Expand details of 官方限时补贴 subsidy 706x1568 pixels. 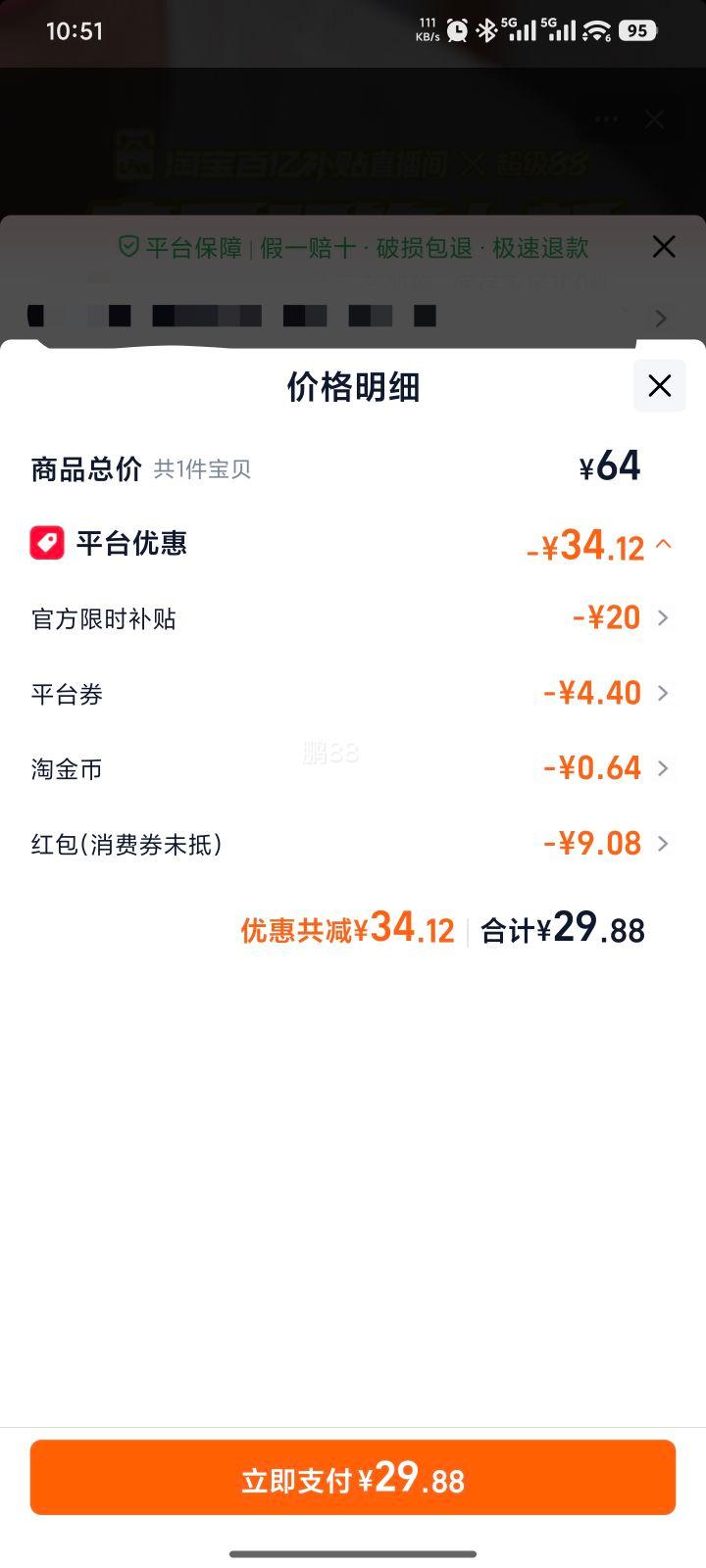tap(663, 617)
